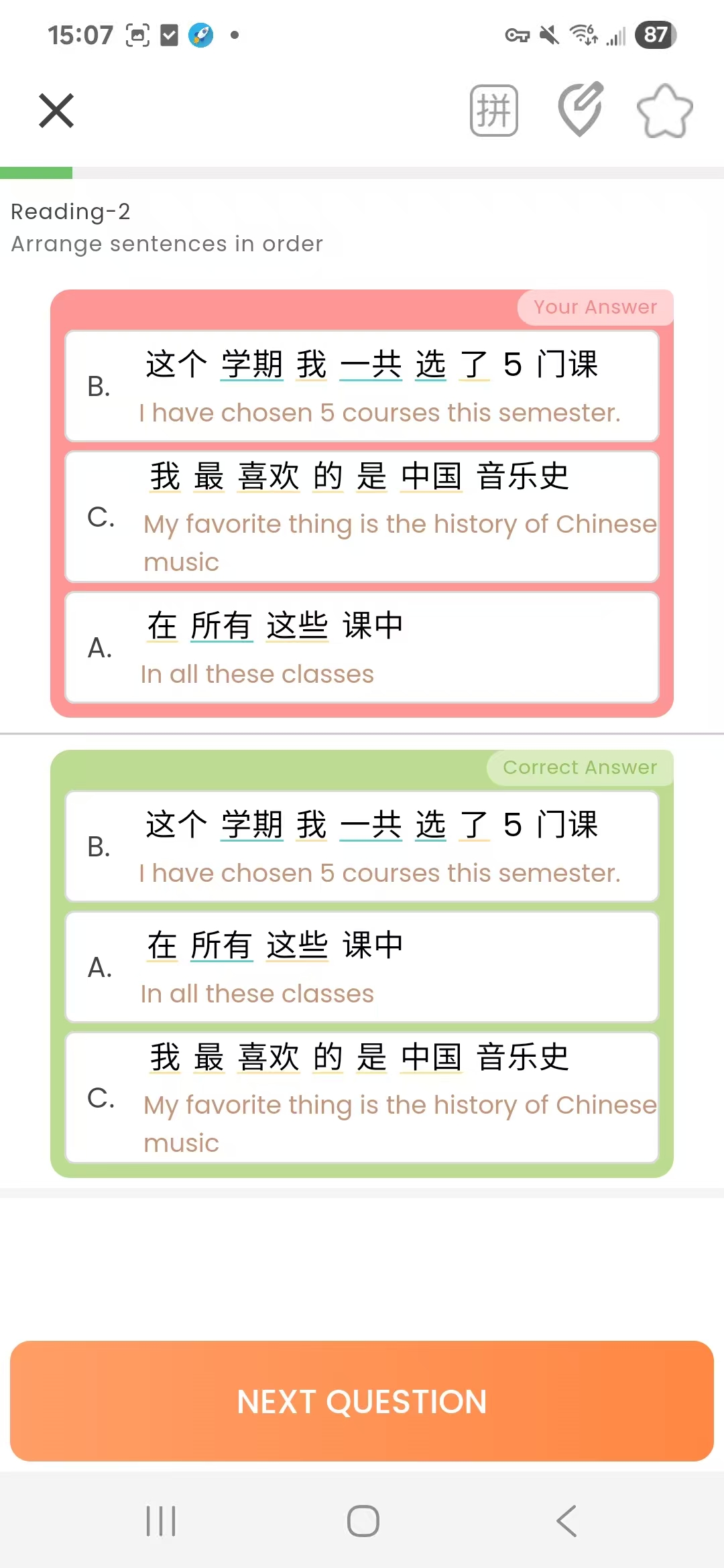Navigate back with system back button
The image size is (724, 1568).
click(566, 1520)
